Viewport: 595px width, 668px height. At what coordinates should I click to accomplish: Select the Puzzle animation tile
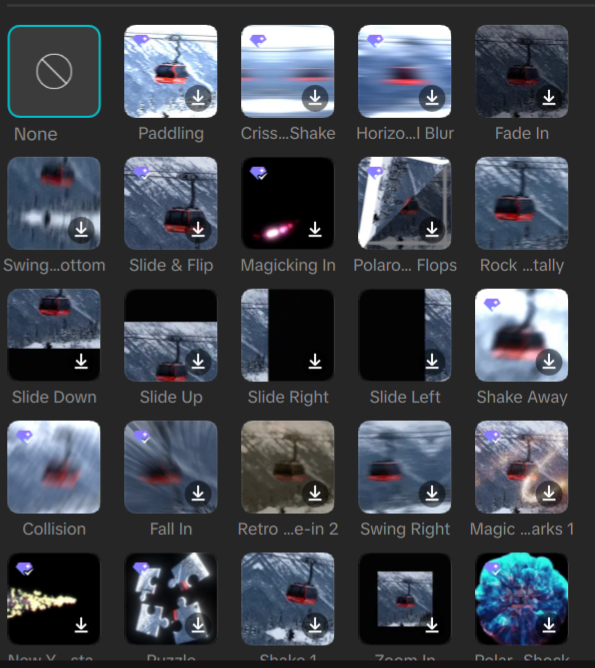tap(171, 599)
